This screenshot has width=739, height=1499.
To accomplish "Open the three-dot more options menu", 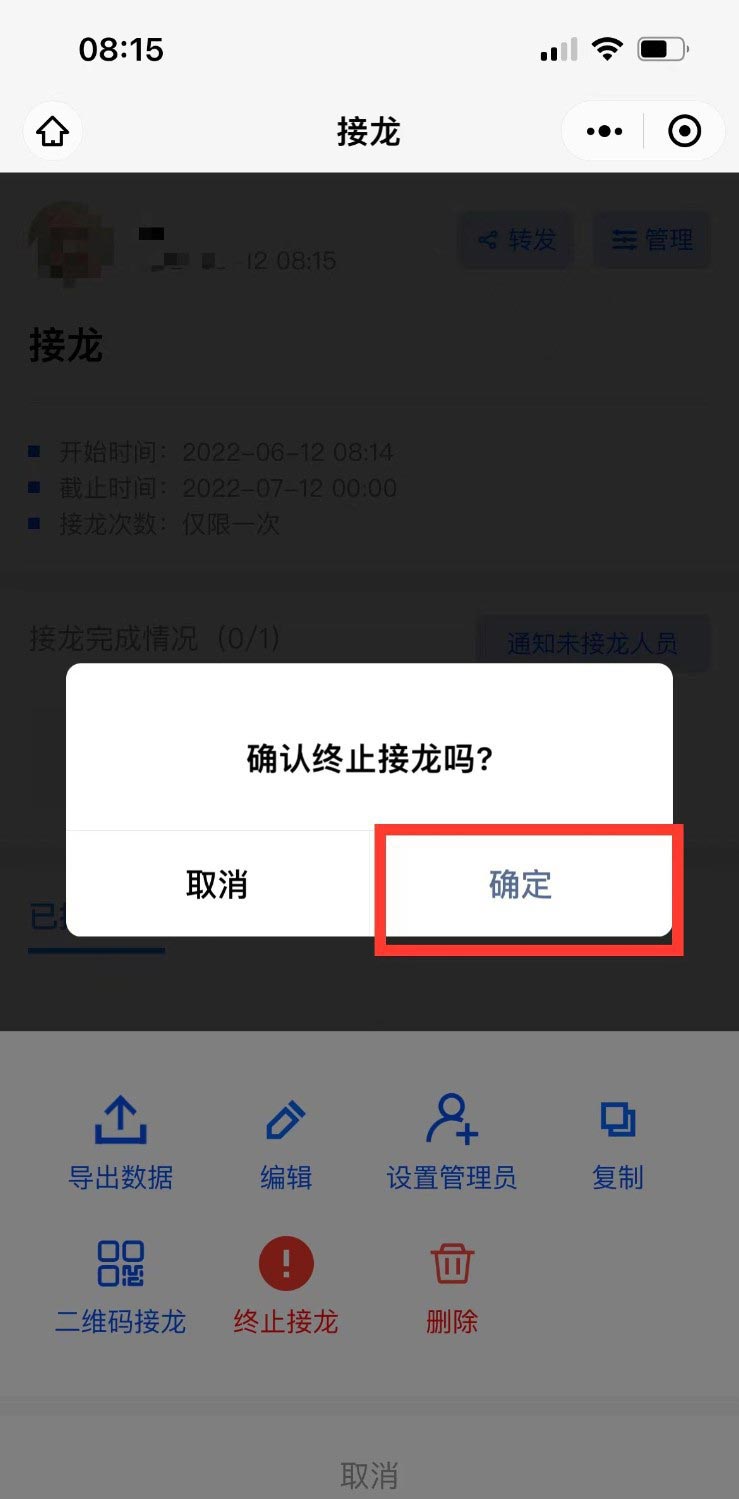I will click(603, 131).
